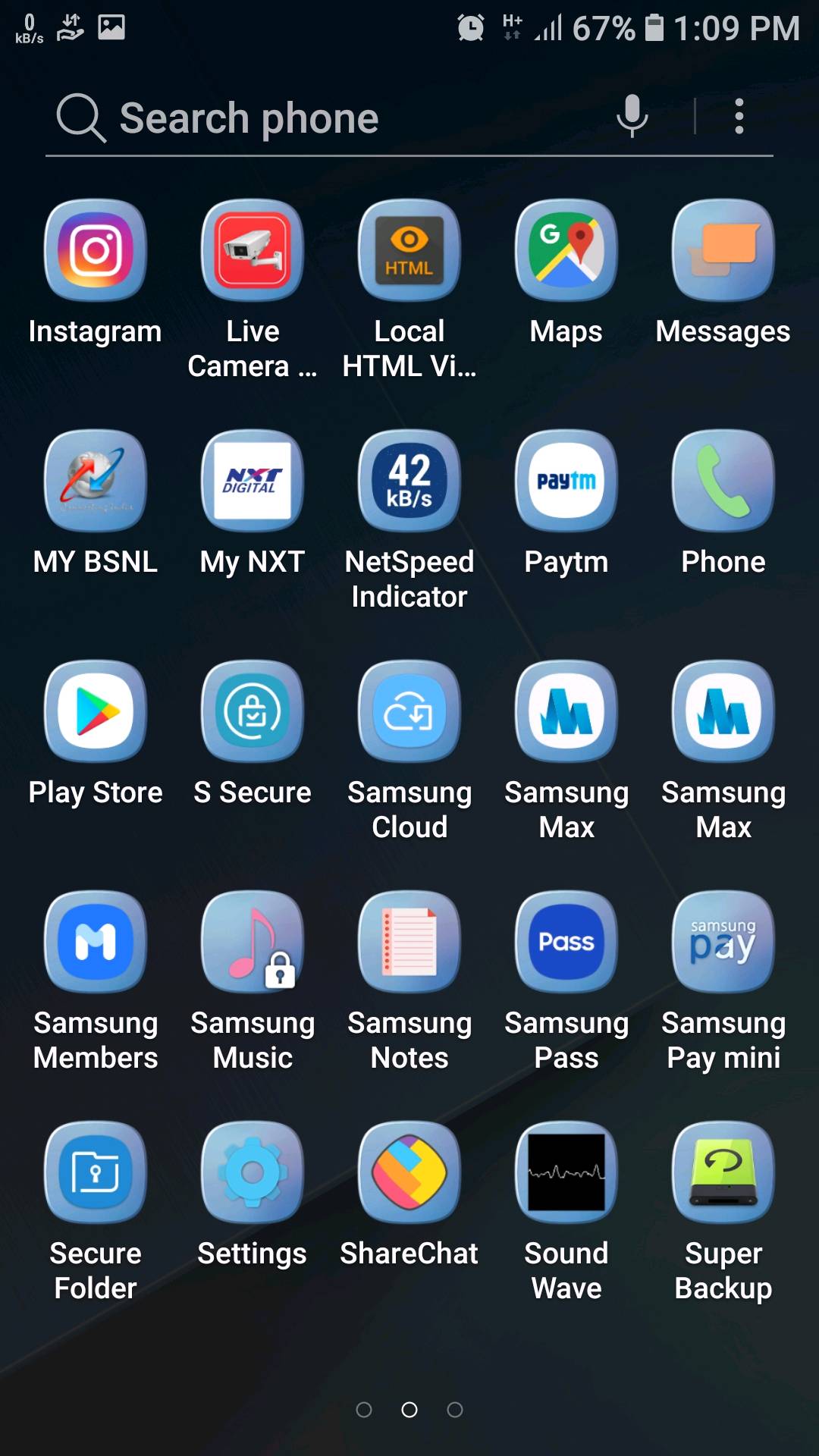Open the three-dot overflow menu

[739, 117]
